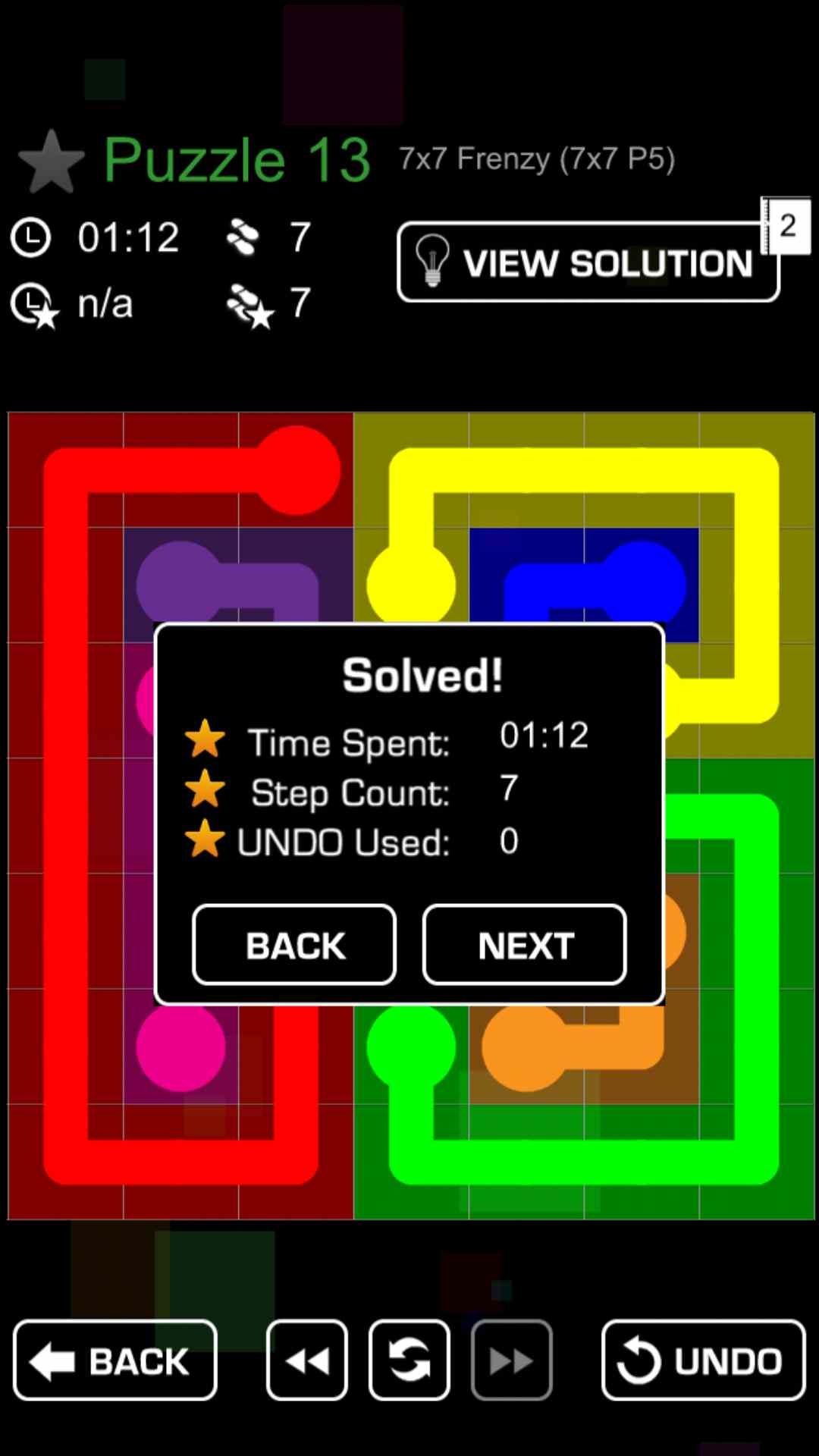Viewport: 819px width, 1456px height.
Task: Restart the puzzle with refresh icon
Action: (x=409, y=1360)
